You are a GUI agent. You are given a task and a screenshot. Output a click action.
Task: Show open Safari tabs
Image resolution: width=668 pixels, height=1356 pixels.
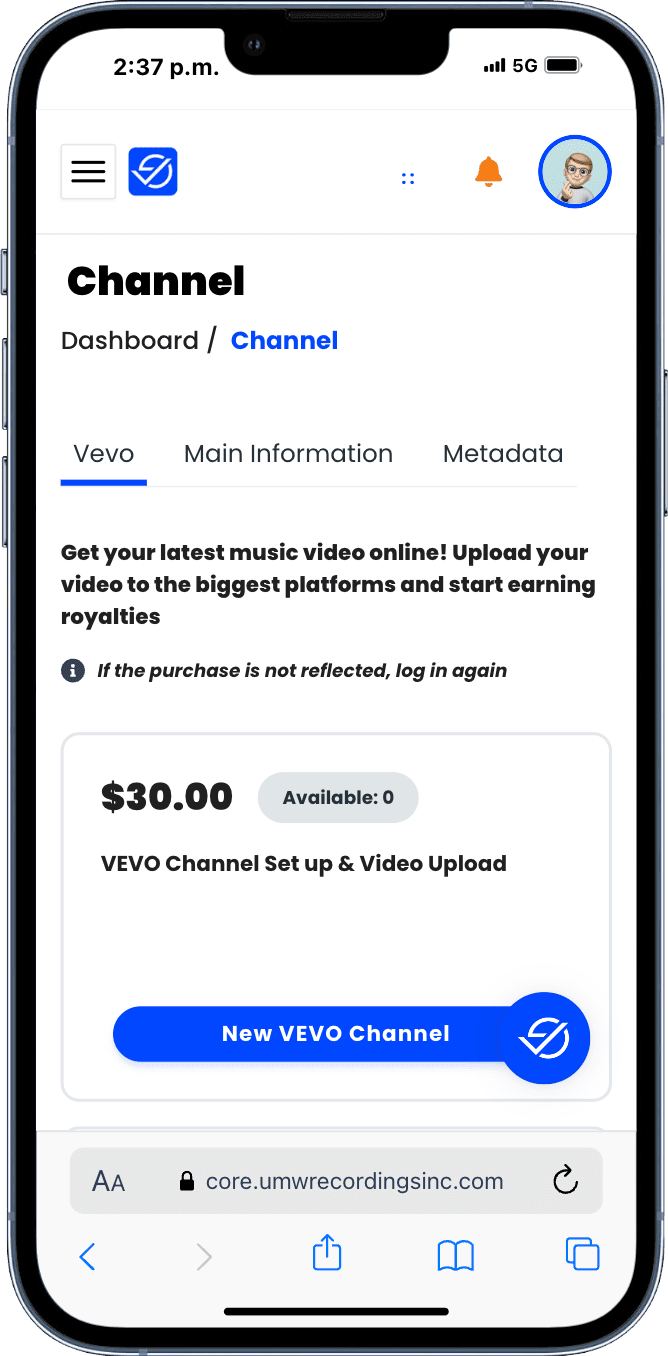582,1254
